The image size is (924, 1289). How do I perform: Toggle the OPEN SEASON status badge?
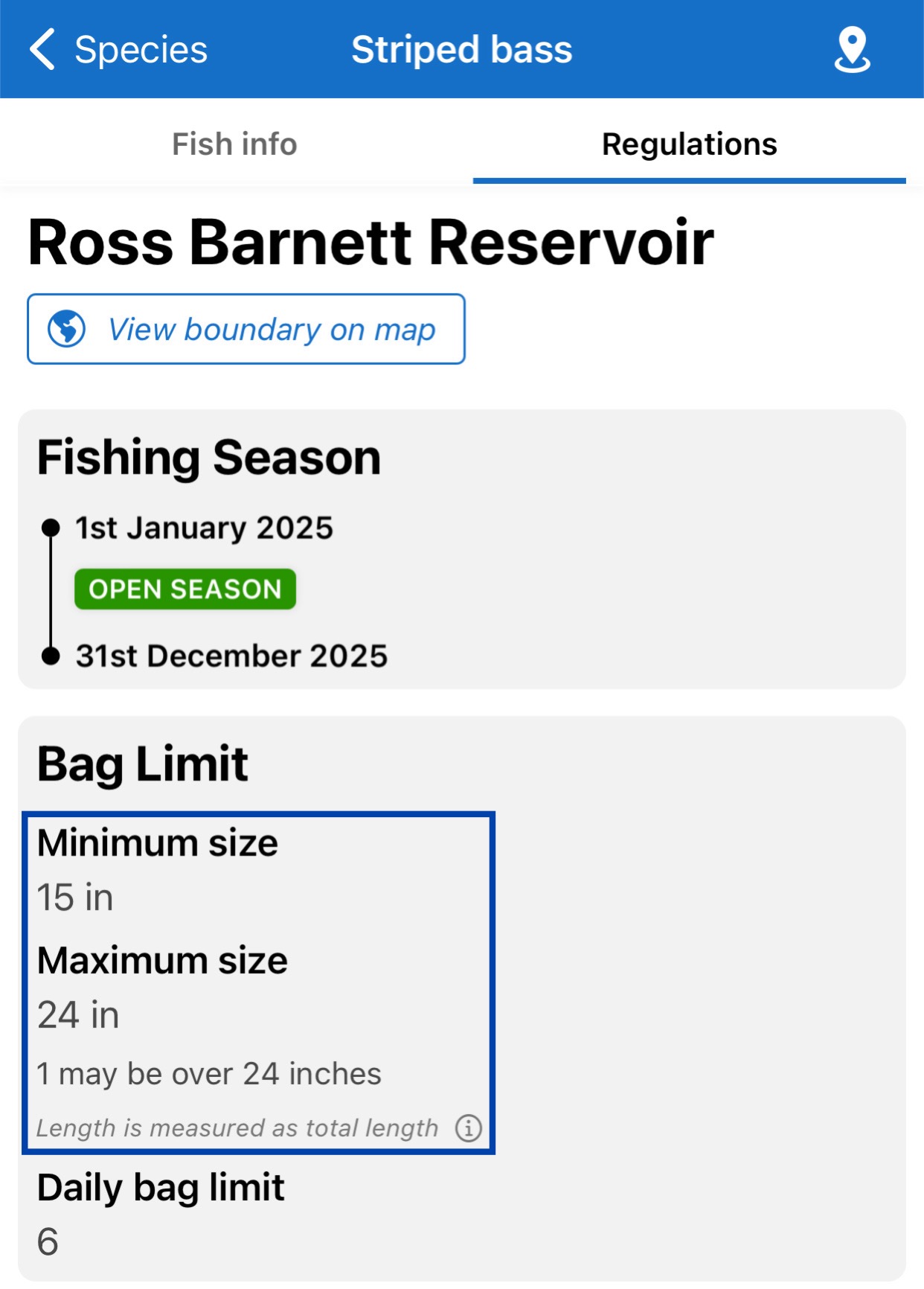[184, 589]
